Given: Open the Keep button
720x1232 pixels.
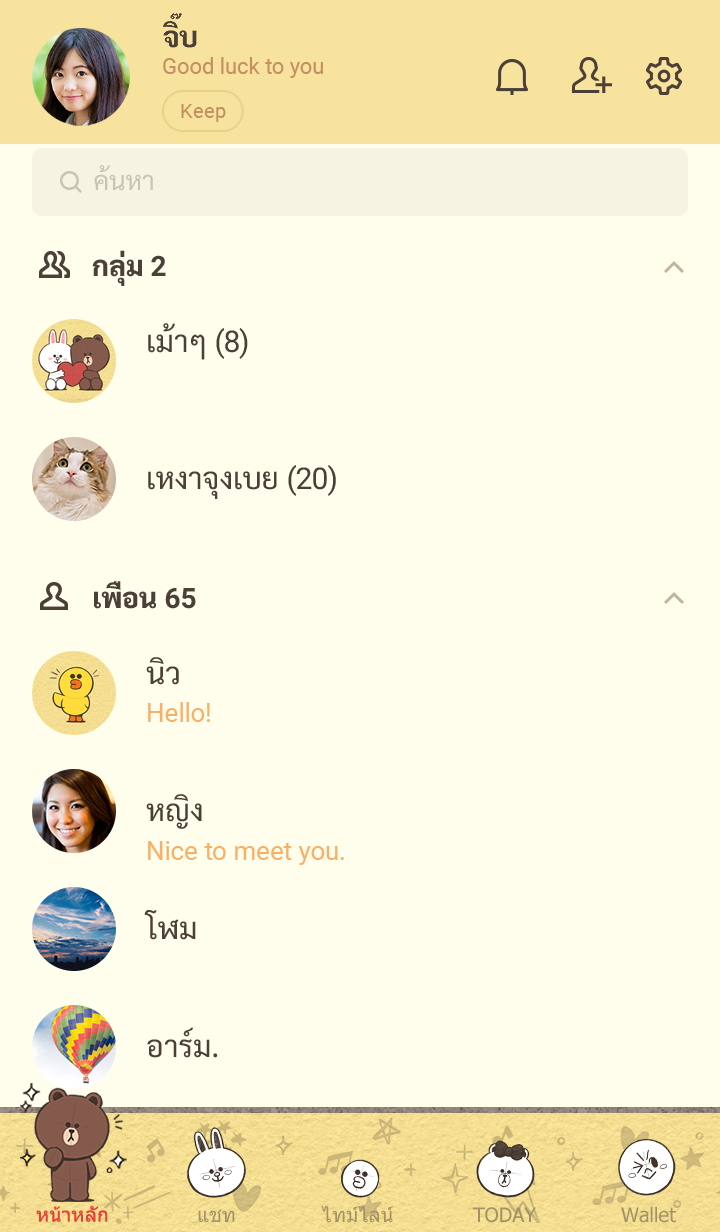Looking at the screenshot, I should click(x=203, y=111).
